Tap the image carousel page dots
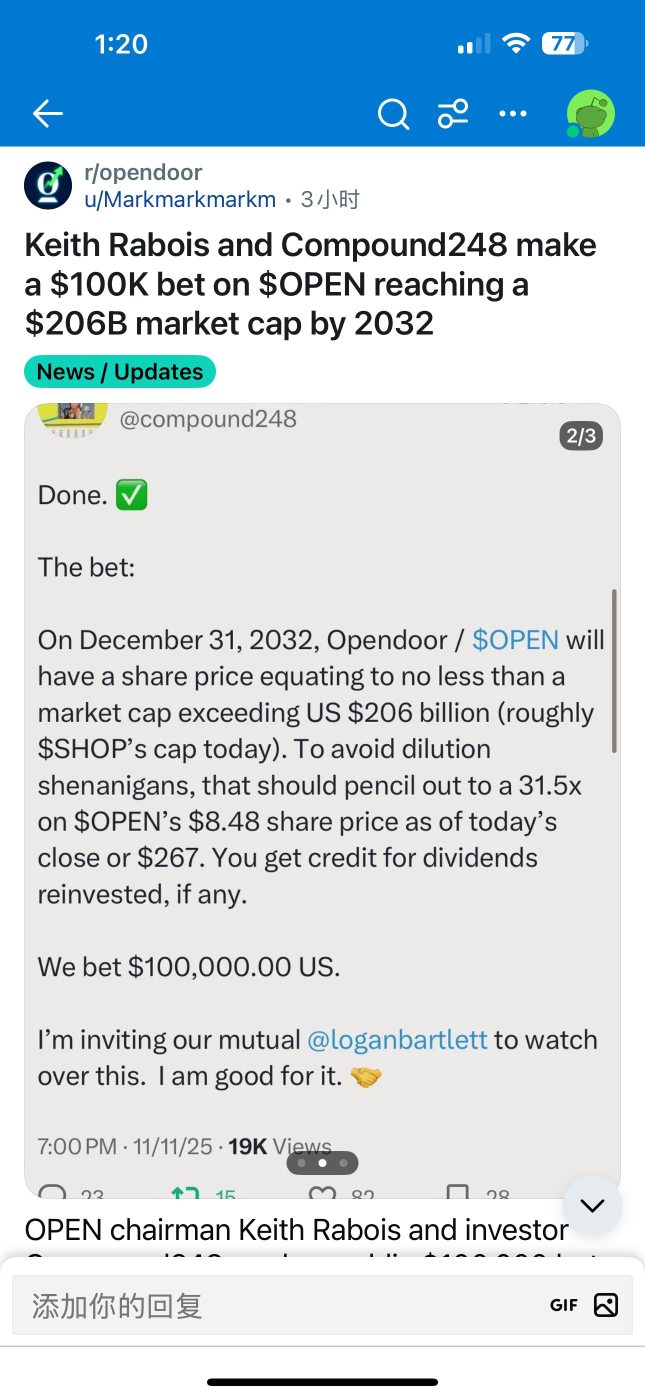Screen dimensions: 645x1398 322,1163
